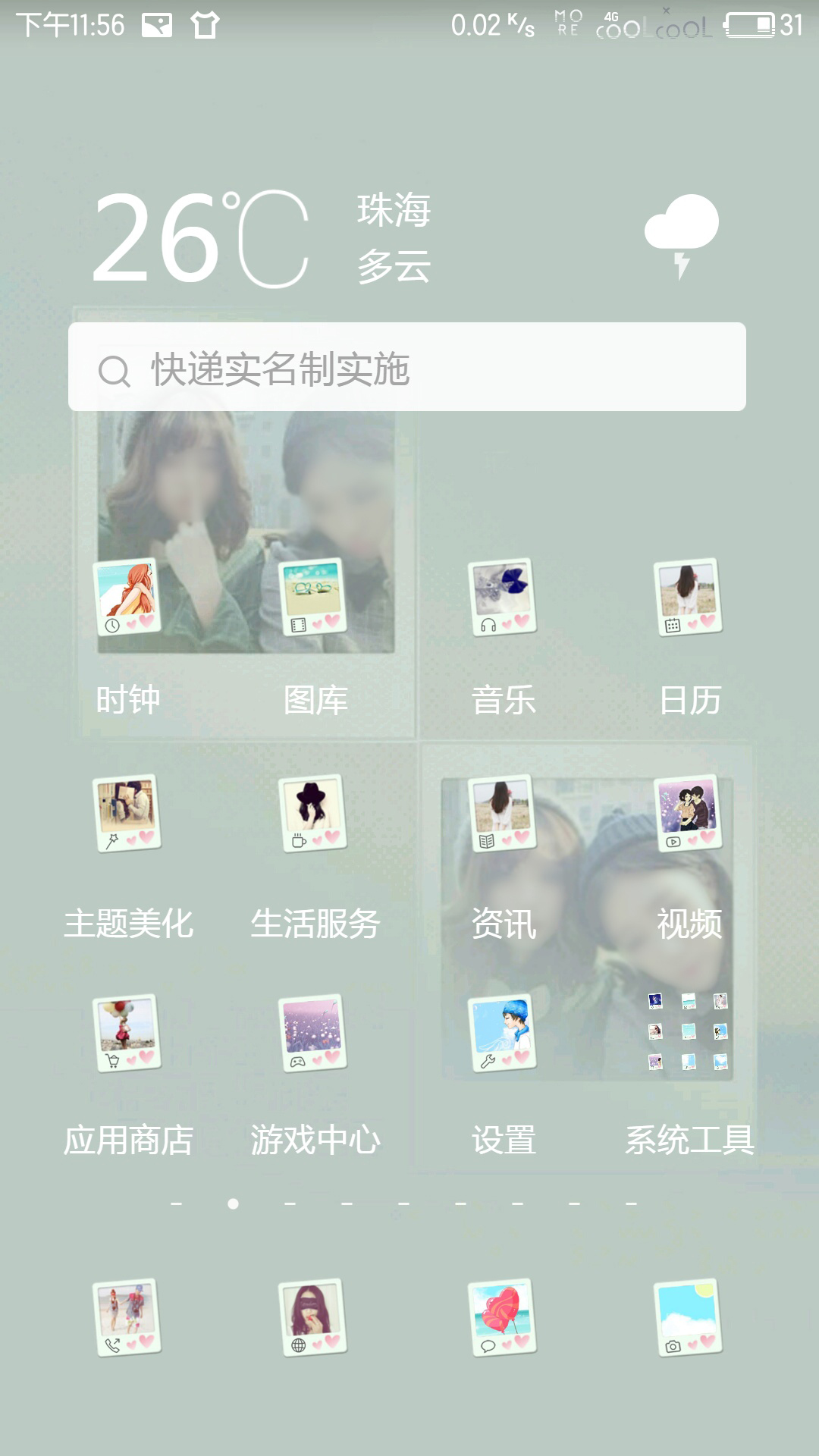Image resolution: width=819 pixels, height=1456 pixels.
Task: Launch the browser from the dock
Action: click(x=314, y=1318)
